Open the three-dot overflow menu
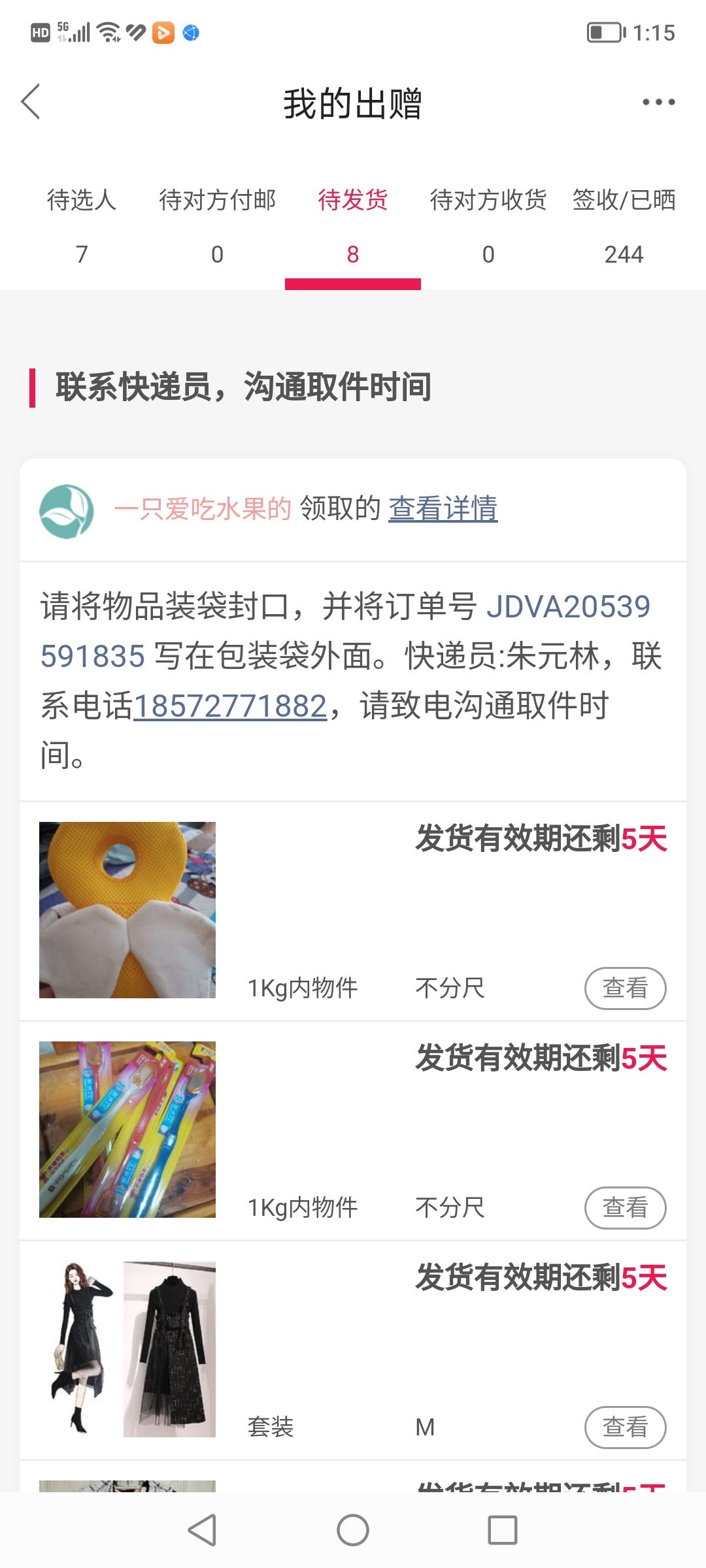The width and height of the screenshot is (706, 1568). pos(658,102)
